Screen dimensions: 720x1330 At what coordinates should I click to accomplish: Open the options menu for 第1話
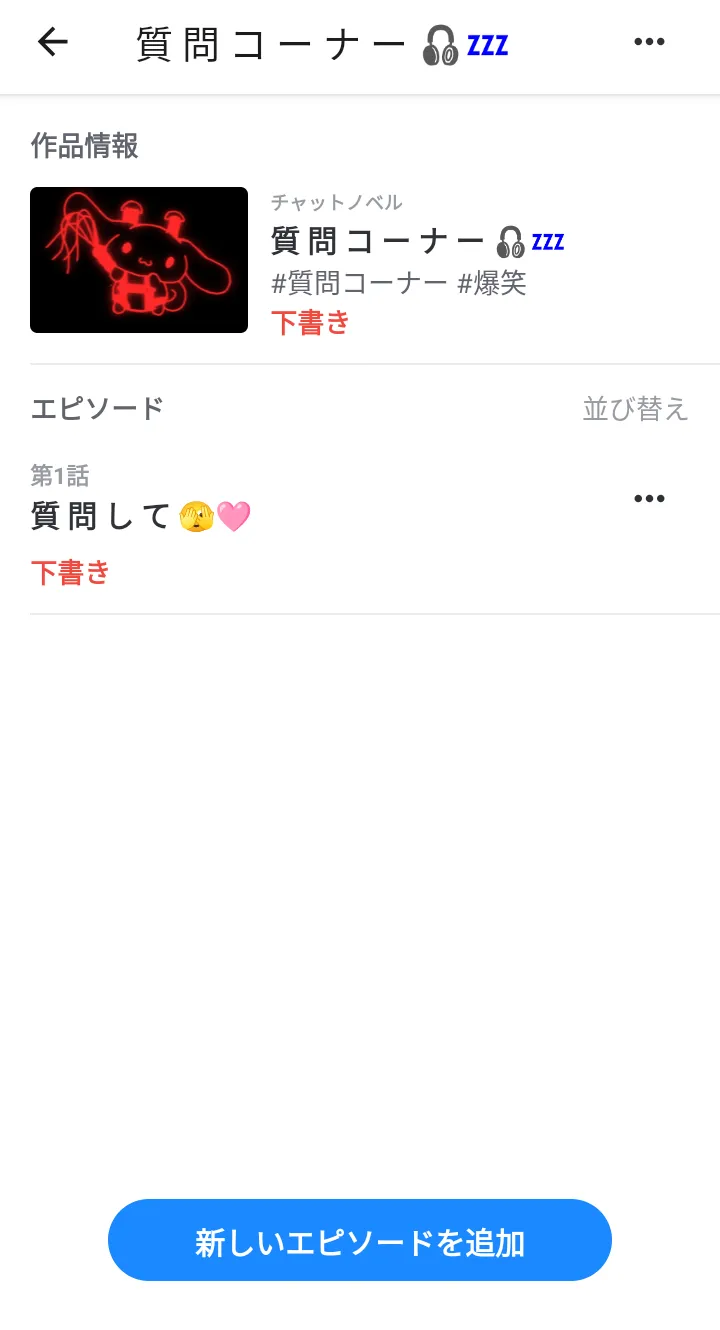[x=649, y=499]
